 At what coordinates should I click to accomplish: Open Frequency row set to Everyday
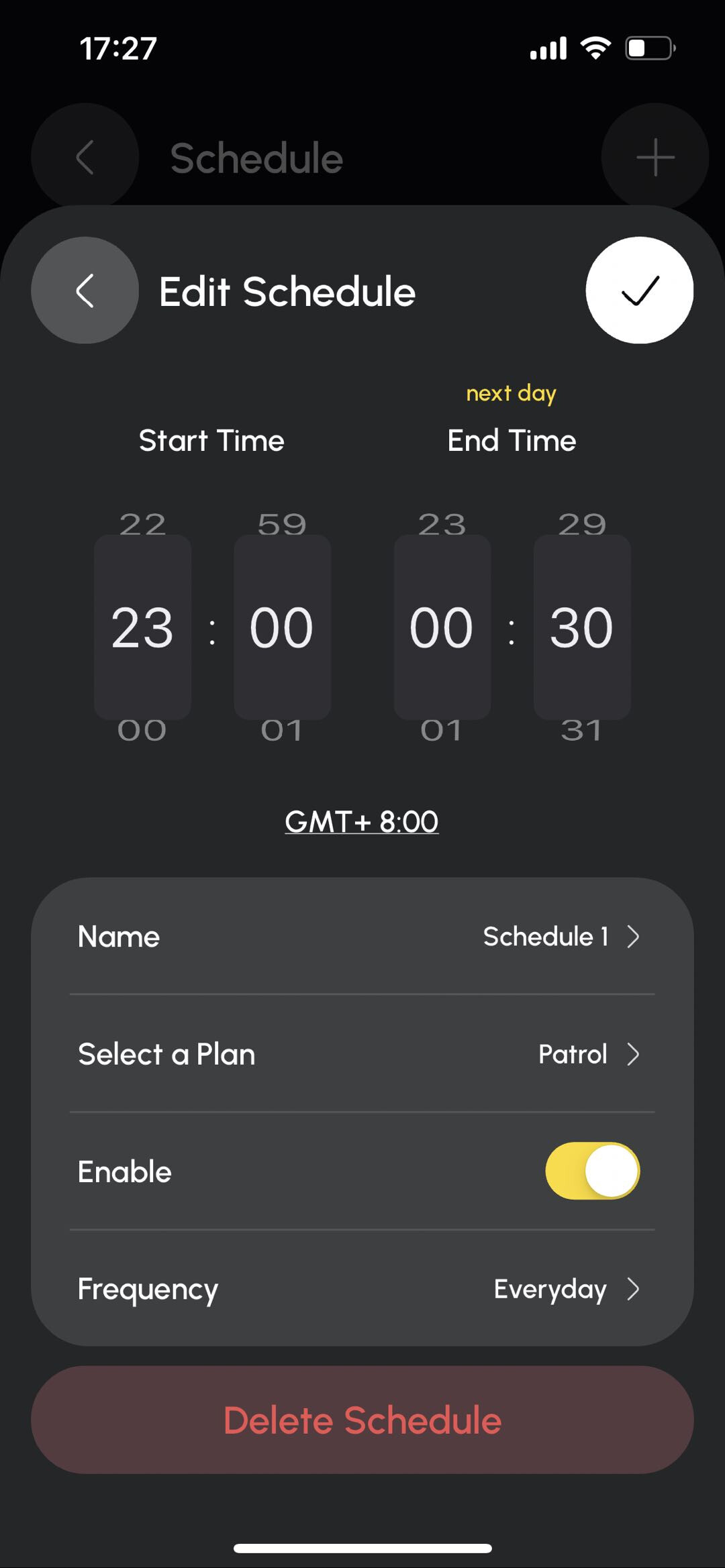coord(362,1289)
